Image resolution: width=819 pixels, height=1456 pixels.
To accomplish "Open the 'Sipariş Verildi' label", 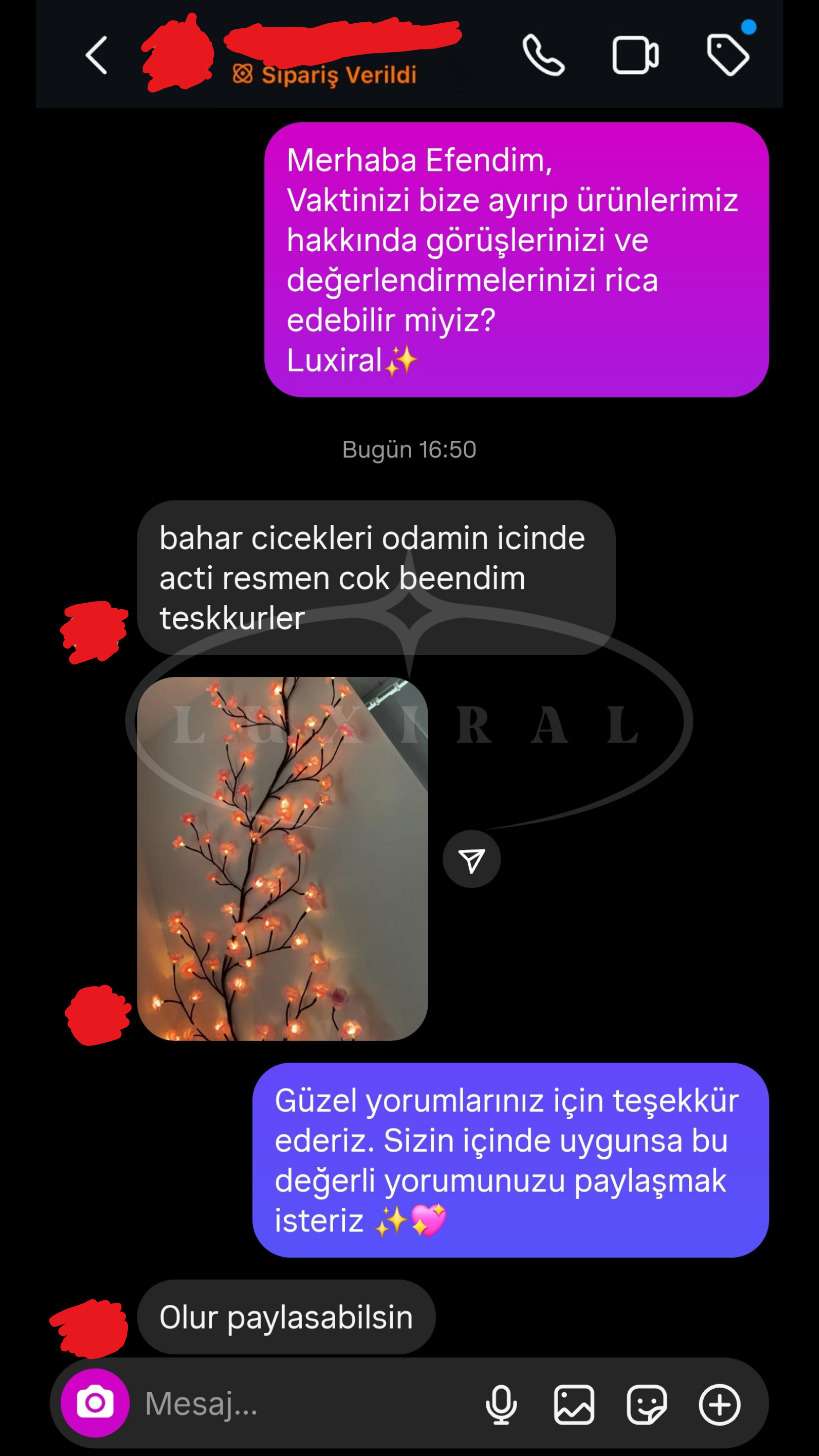I will (x=325, y=75).
